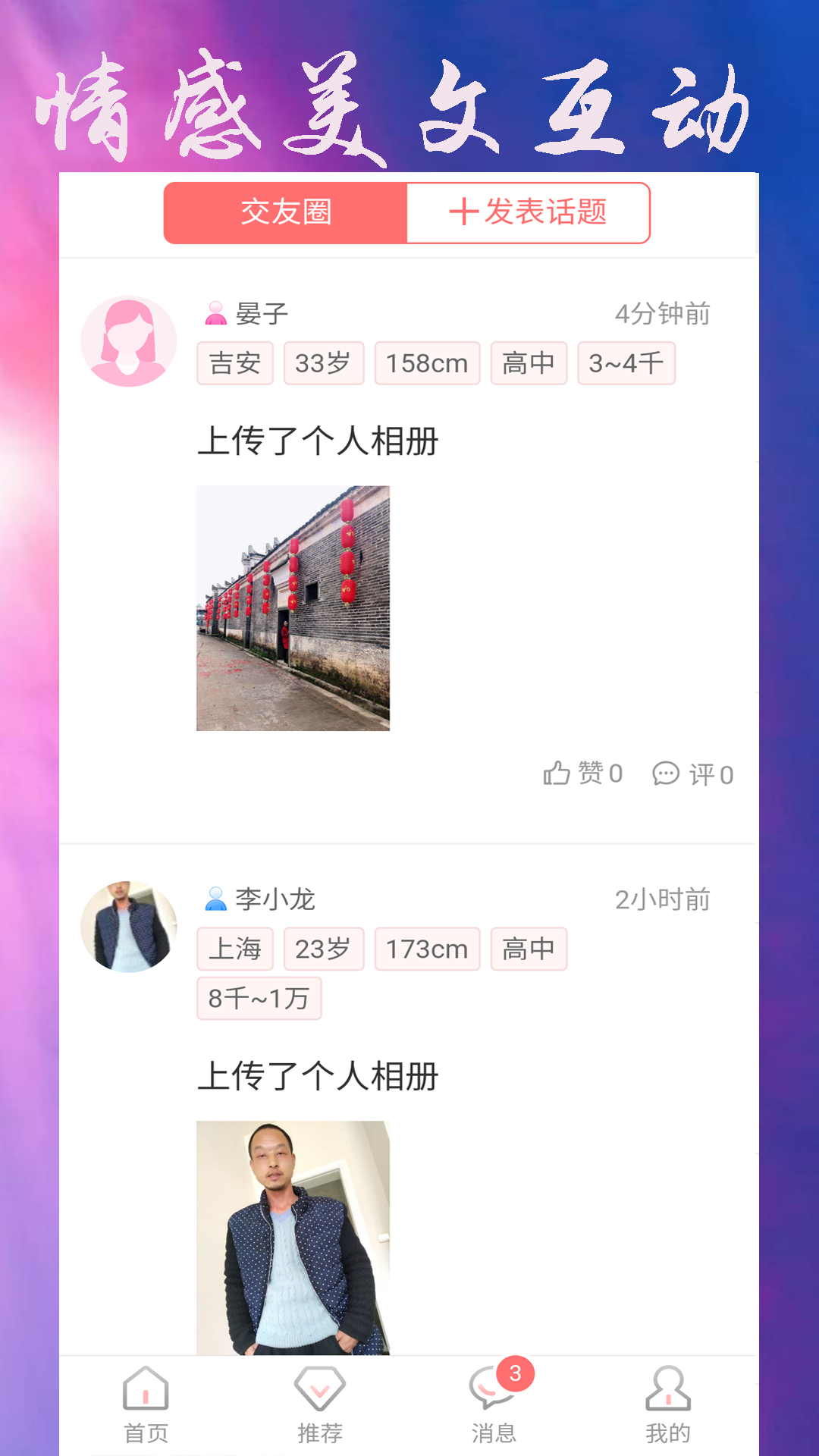View the red lantern wall photo

(295, 607)
